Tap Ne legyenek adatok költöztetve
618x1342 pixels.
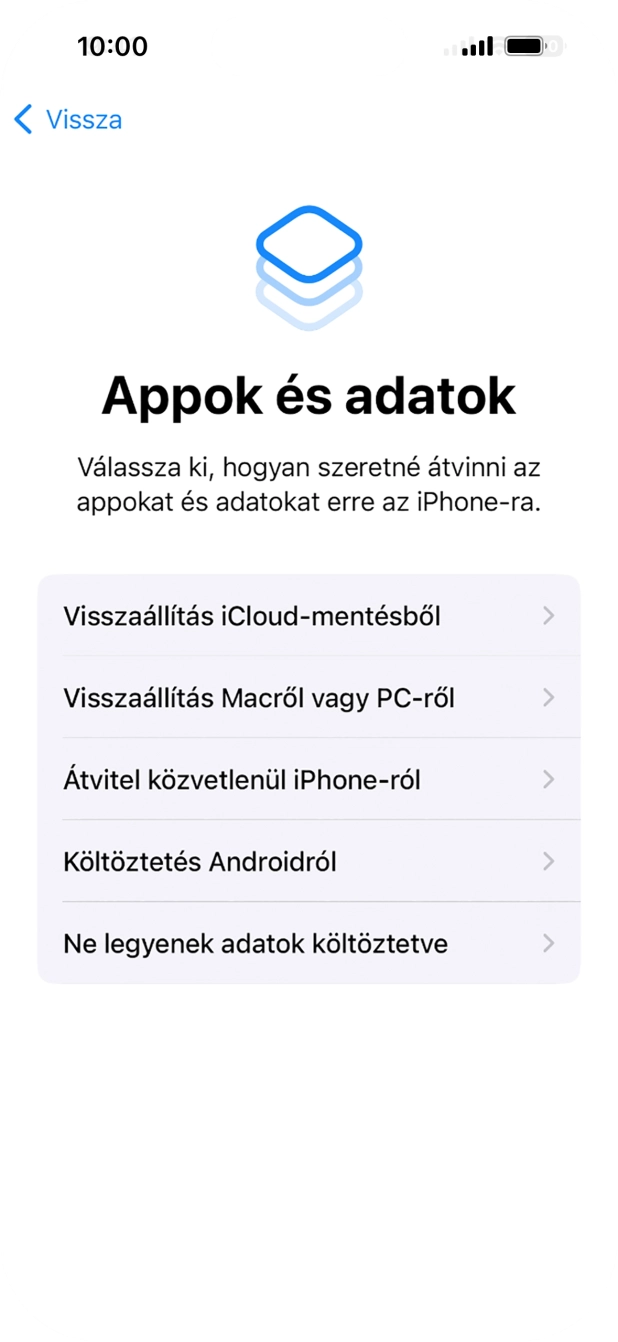308,943
